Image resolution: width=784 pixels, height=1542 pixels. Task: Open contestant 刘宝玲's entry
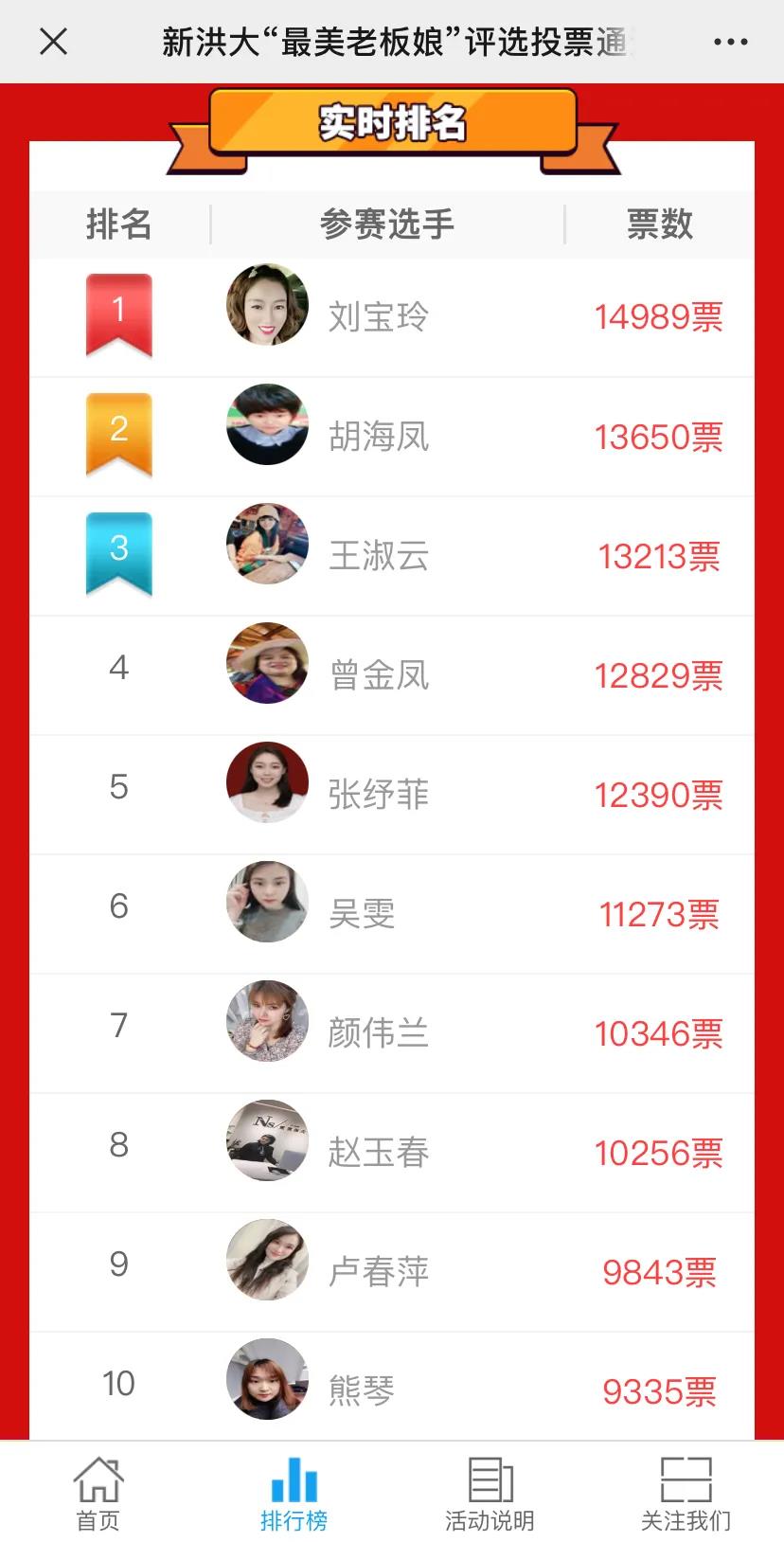point(378,316)
